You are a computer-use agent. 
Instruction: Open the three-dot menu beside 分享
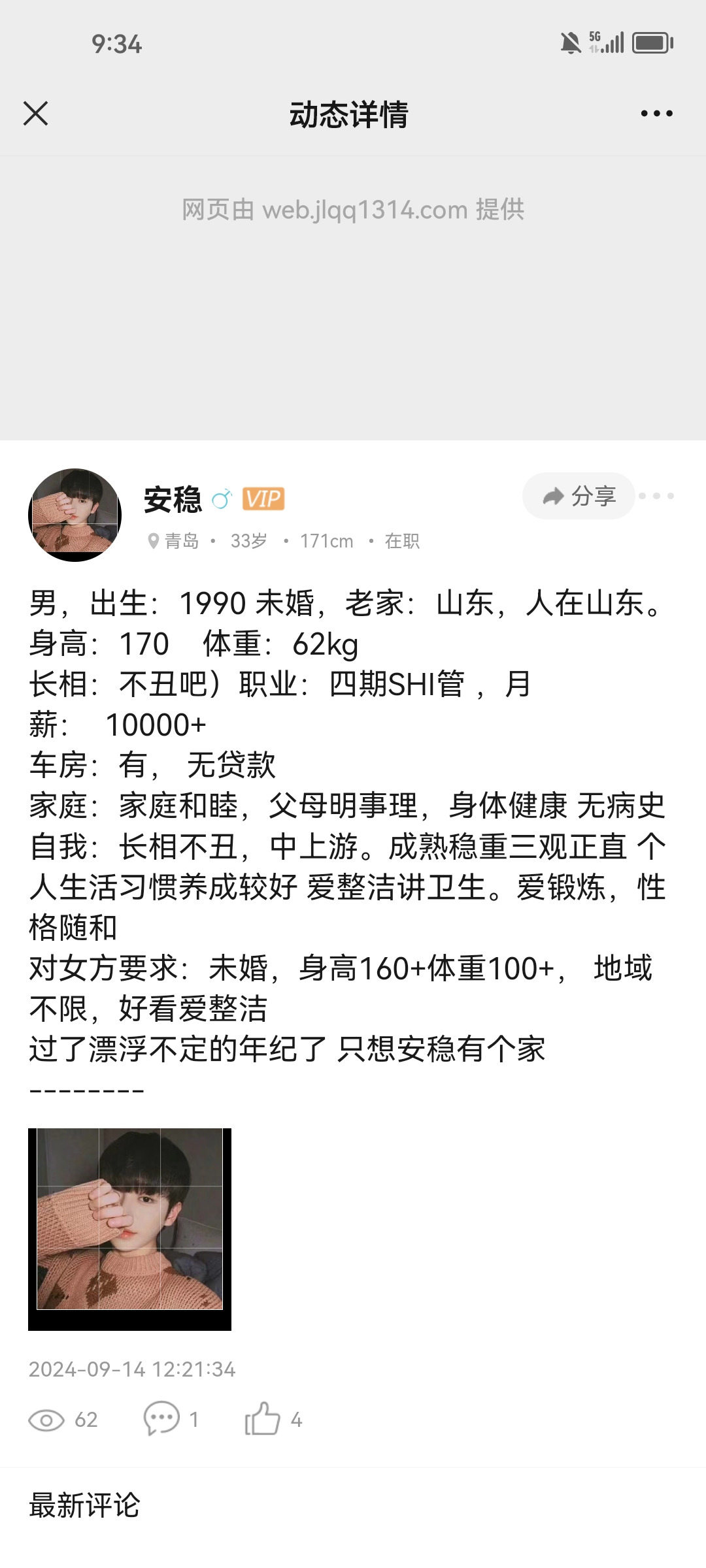tap(656, 497)
